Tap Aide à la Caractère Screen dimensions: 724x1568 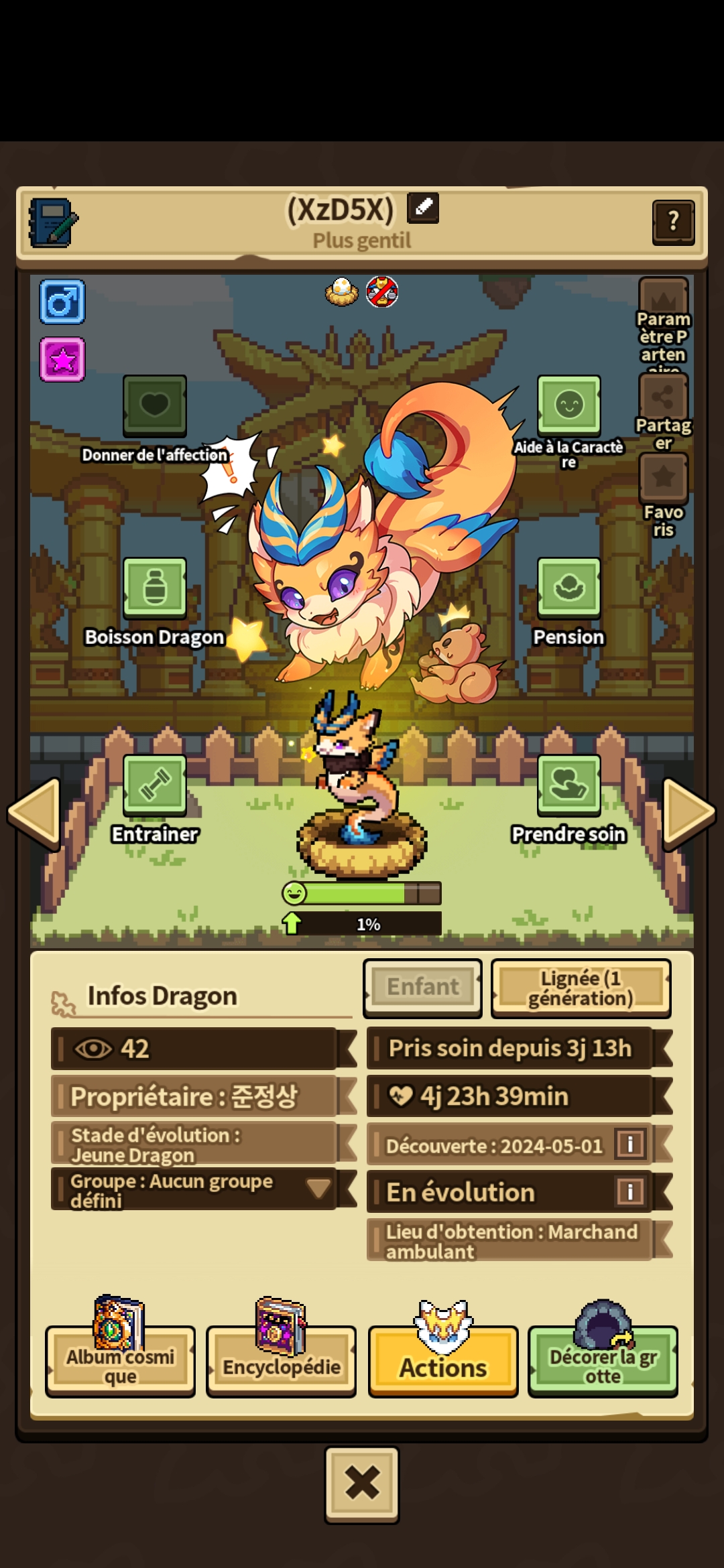pos(569,405)
